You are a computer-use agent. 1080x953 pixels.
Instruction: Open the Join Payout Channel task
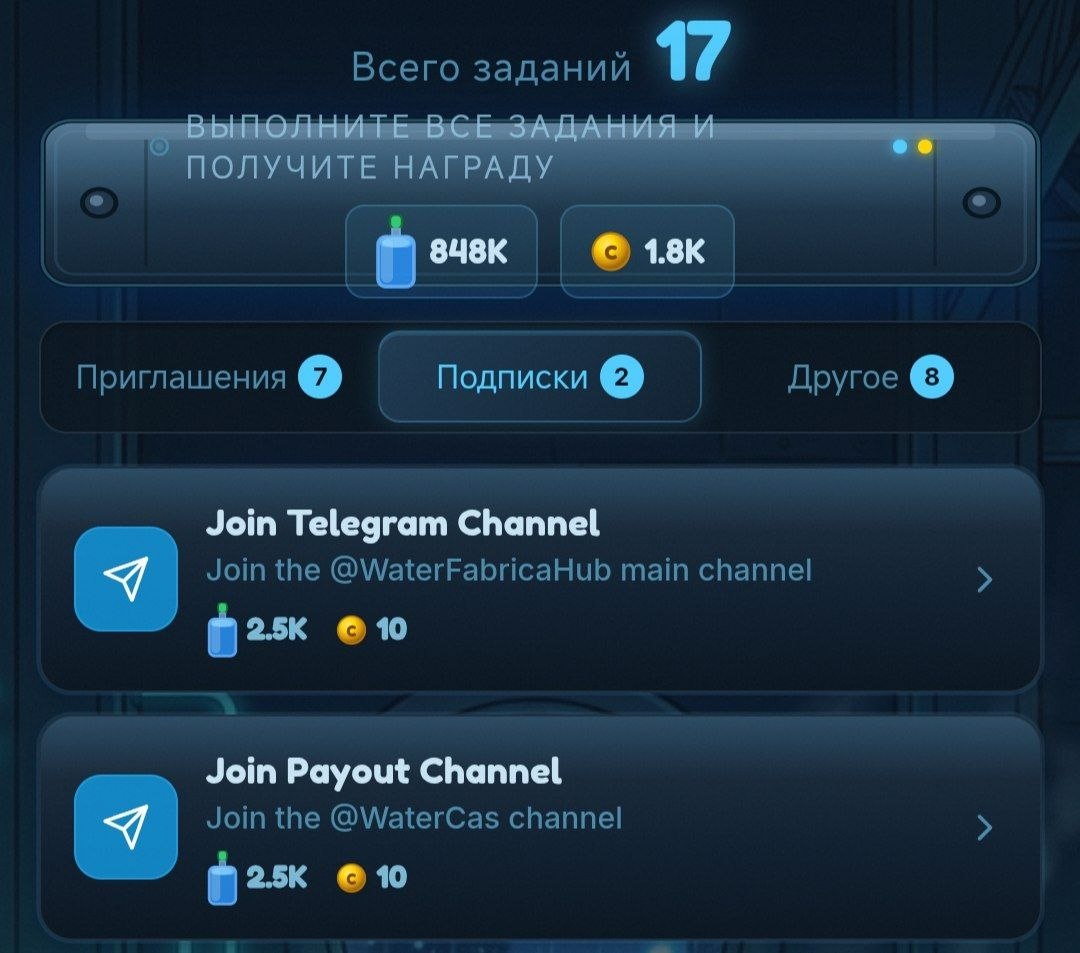(540, 826)
